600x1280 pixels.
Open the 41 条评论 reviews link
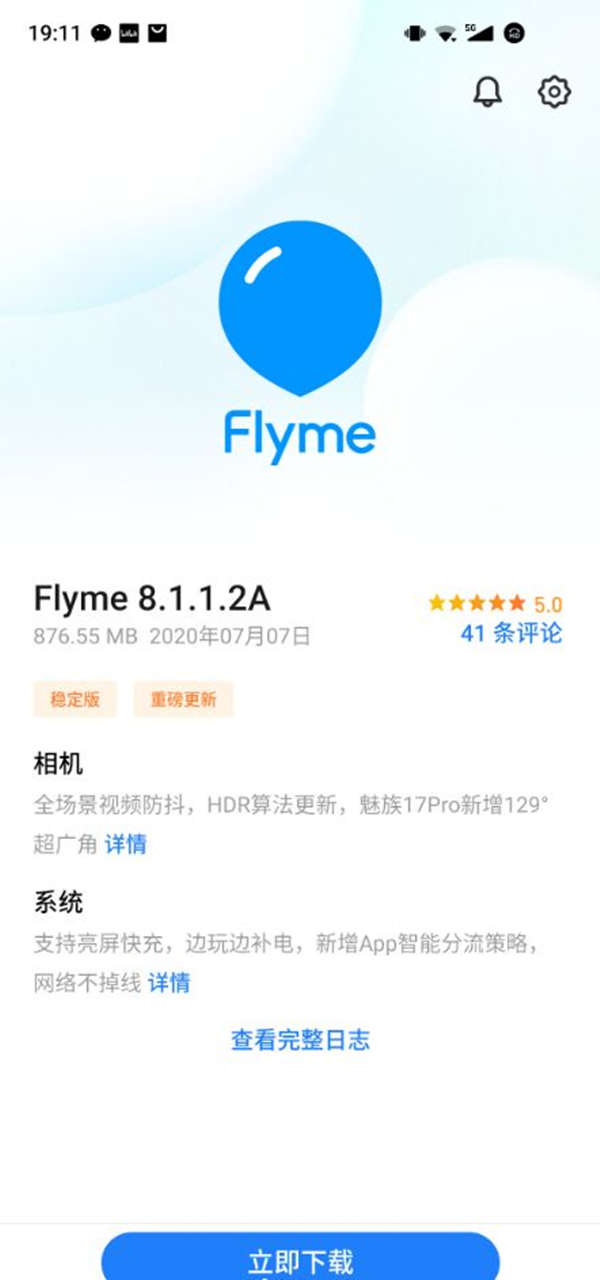[511, 633]
